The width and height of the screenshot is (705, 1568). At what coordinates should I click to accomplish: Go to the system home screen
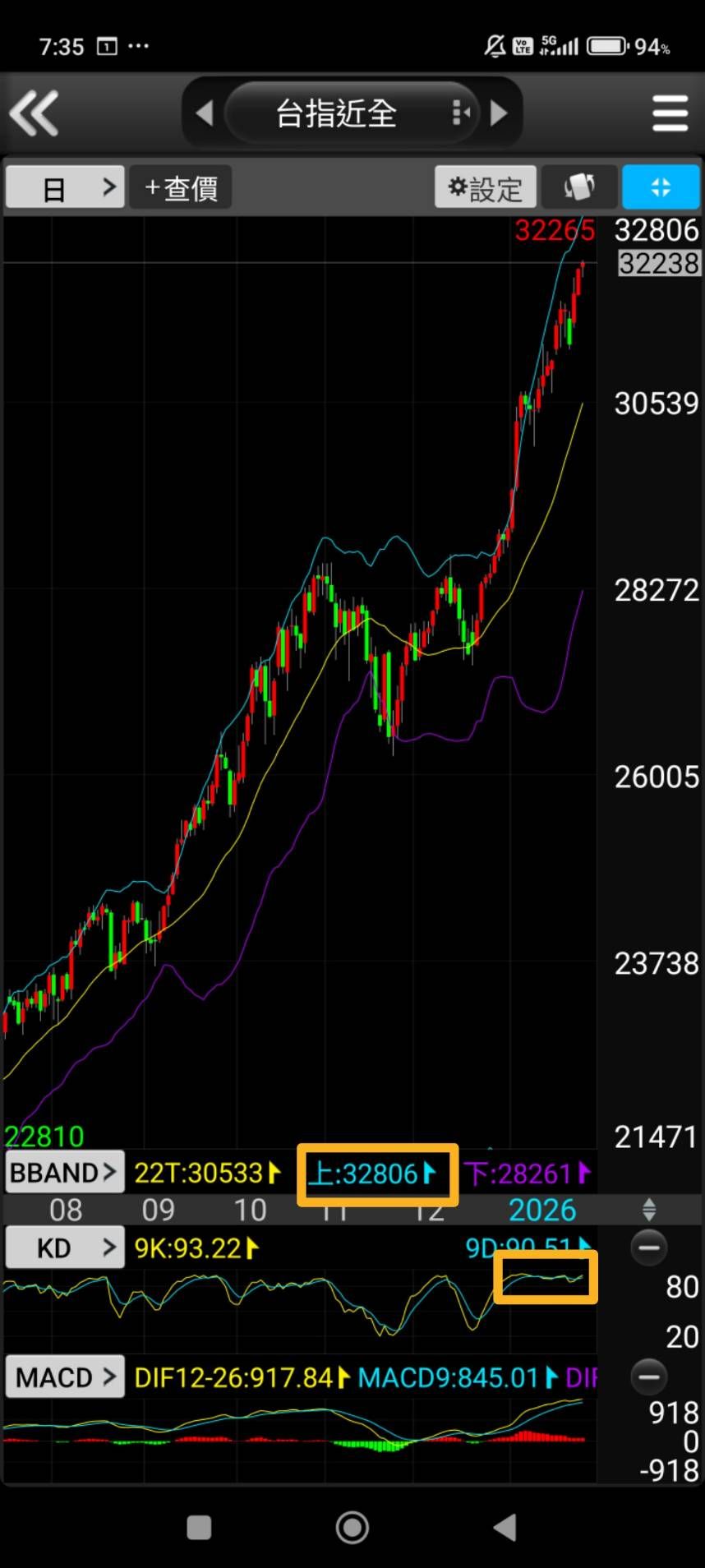point(352,1528)
